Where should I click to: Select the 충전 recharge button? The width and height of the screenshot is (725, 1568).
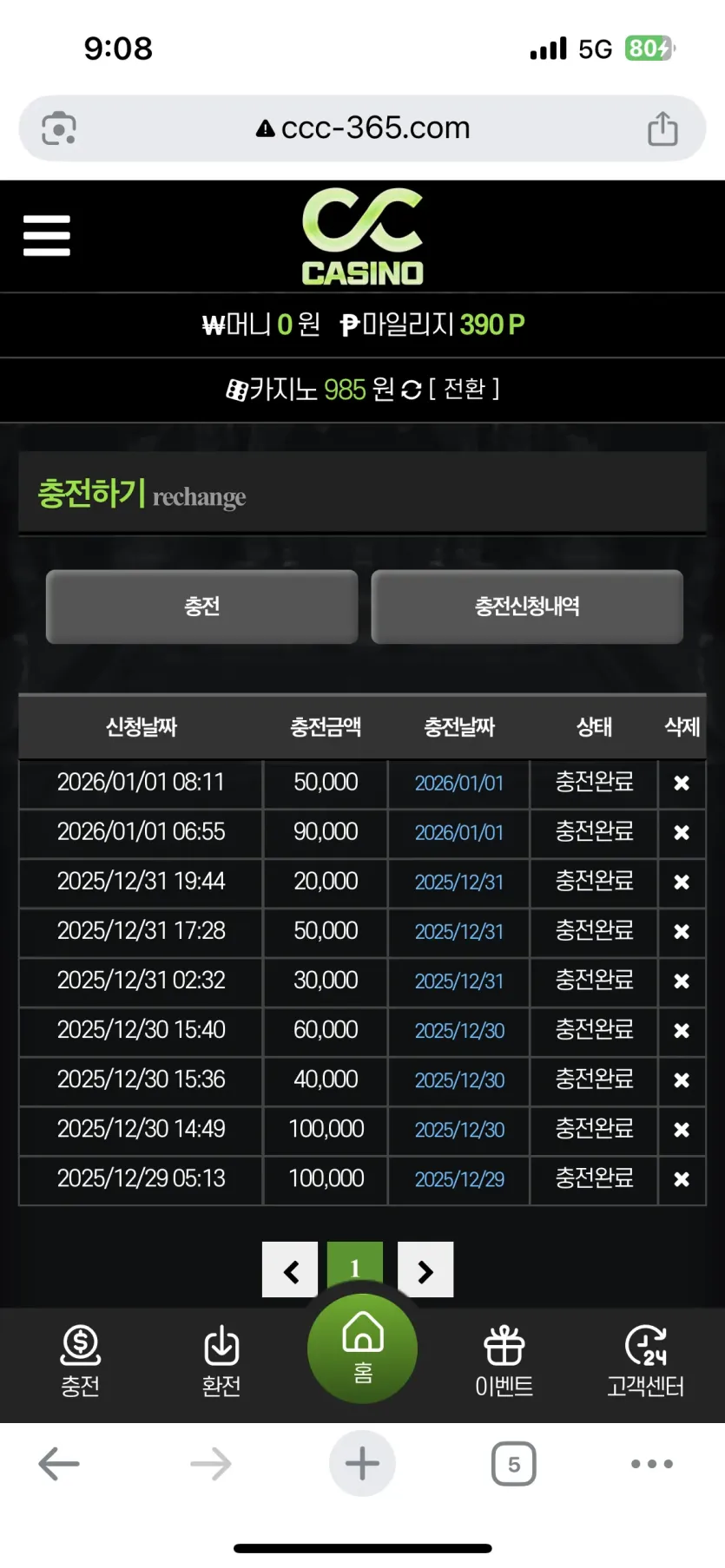(201, 607)
